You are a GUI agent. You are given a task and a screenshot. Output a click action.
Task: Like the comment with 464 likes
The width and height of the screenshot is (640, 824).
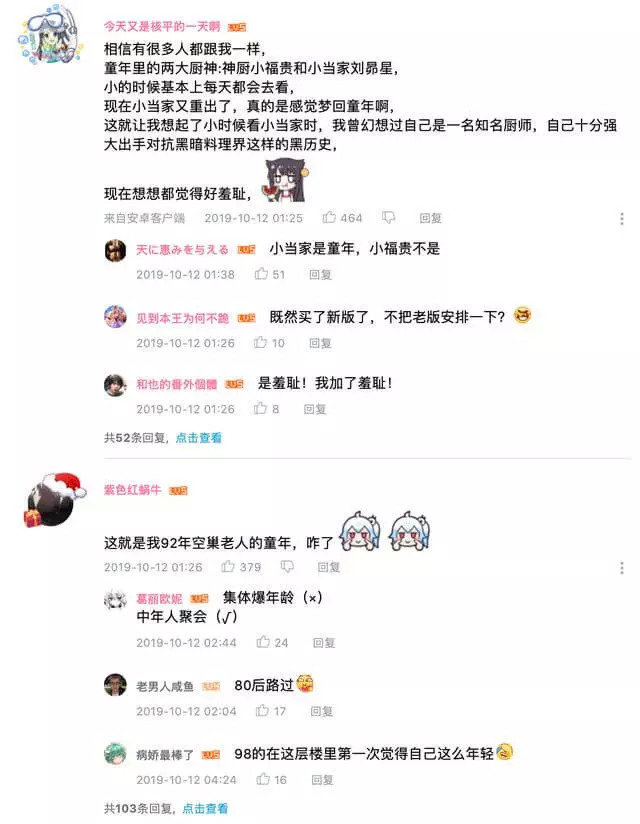click(x=329, y=217)
